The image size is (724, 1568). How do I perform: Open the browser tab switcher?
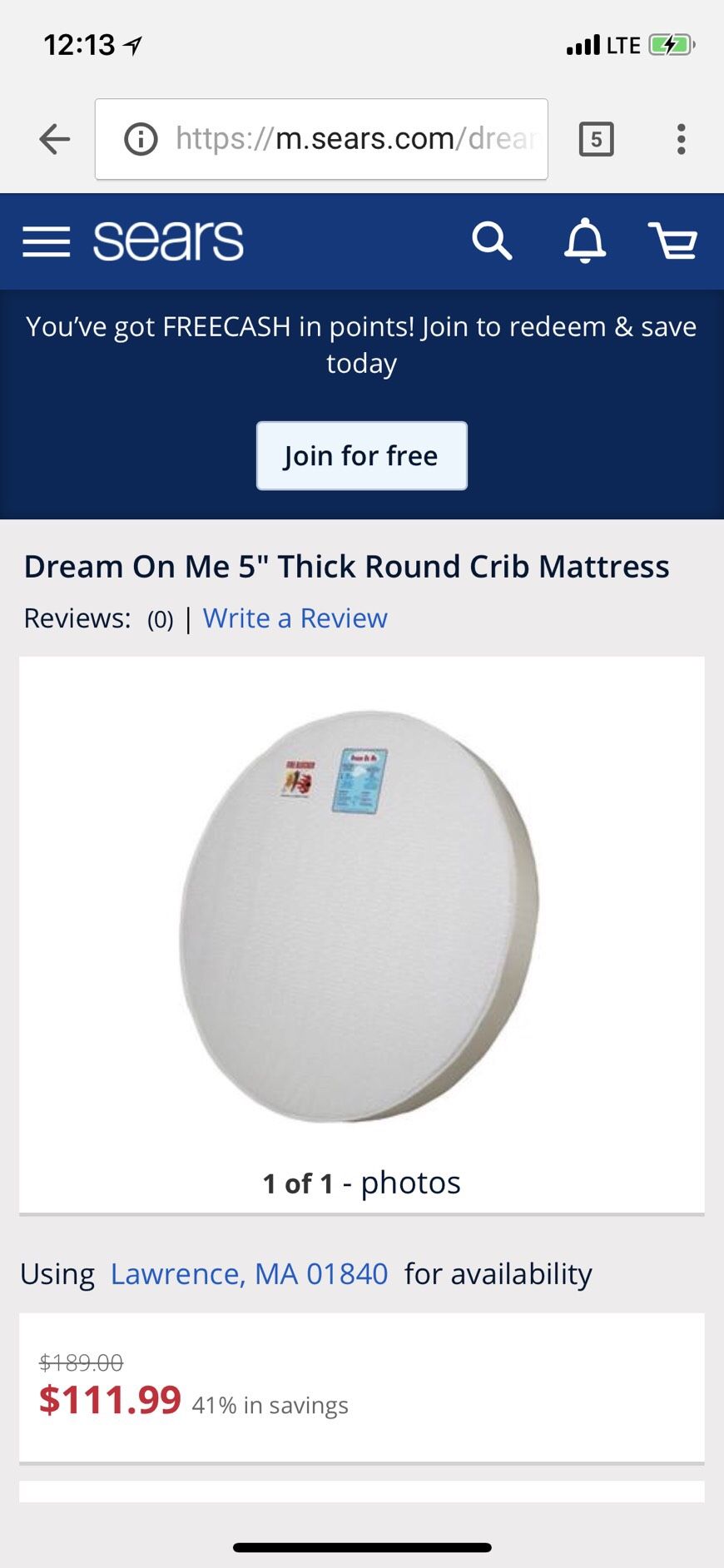(x=596, y=139)
